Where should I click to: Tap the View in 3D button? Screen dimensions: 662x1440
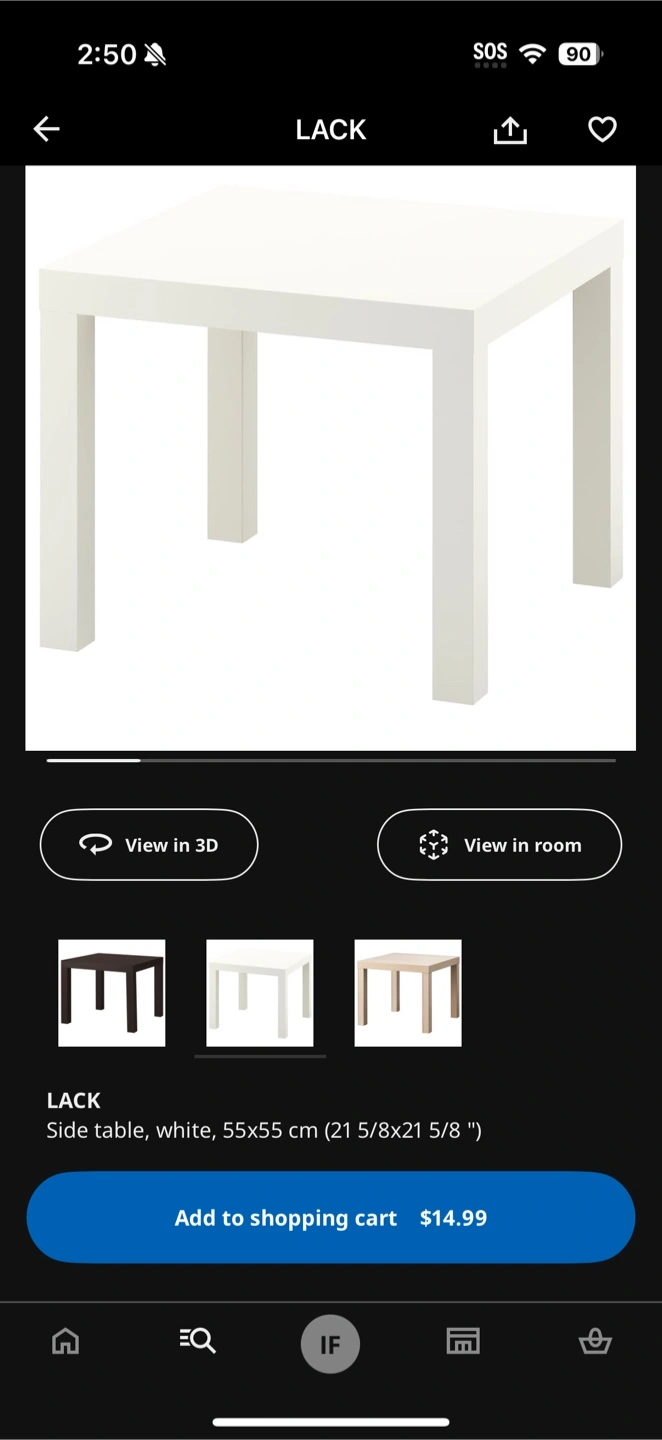149,845
